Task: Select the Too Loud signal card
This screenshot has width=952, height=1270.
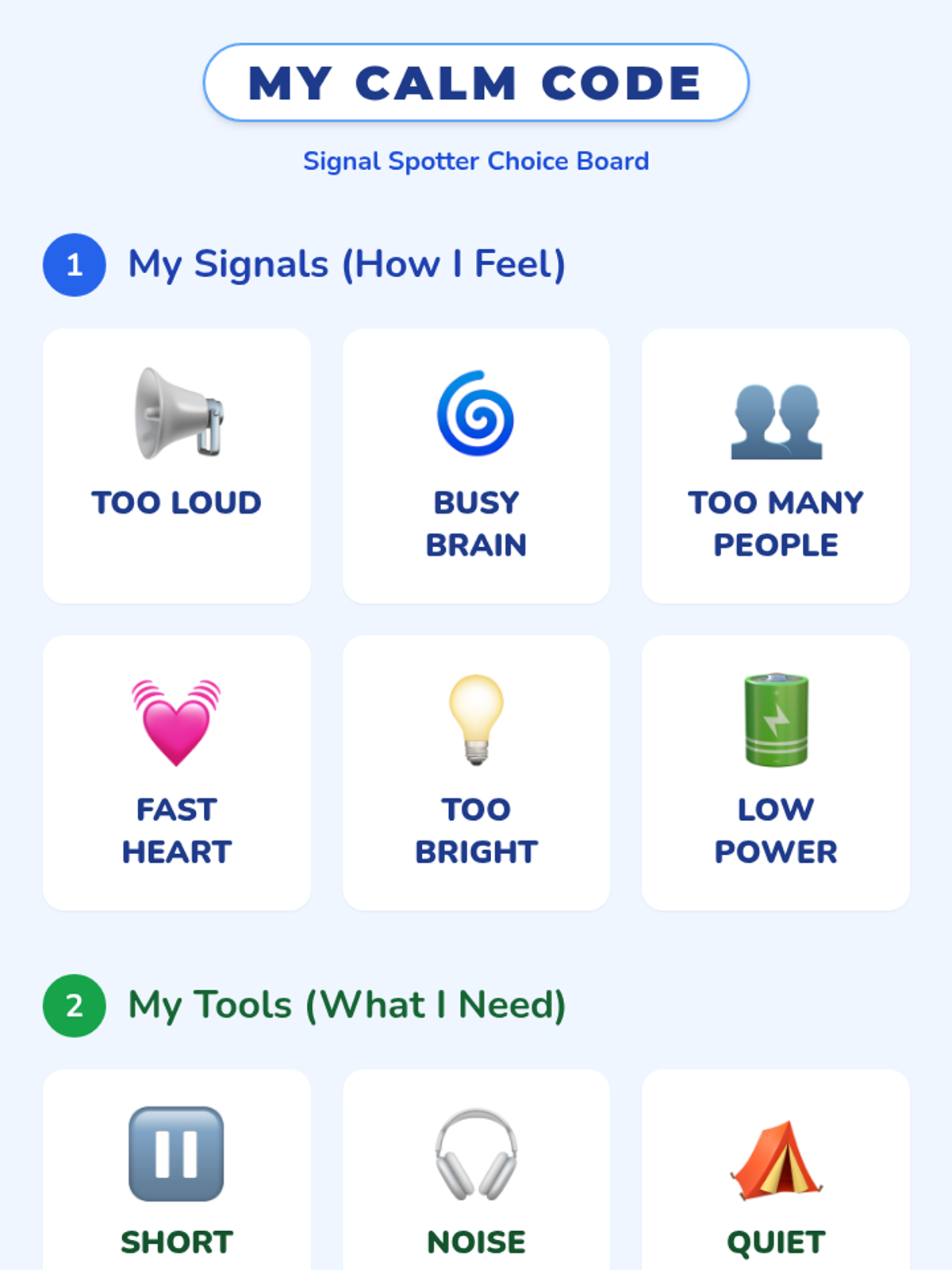Action: pos(176,466)
